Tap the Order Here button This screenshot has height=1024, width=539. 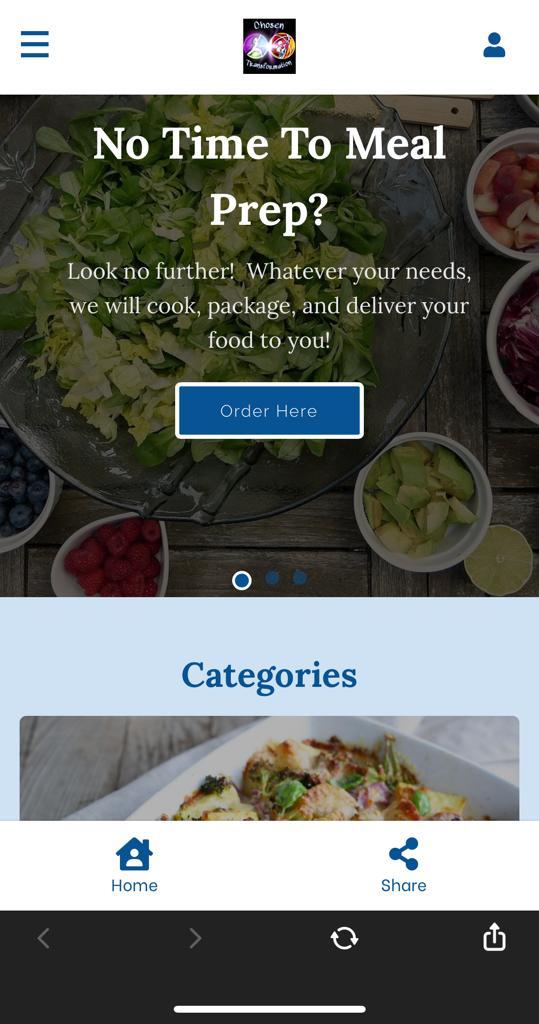269,411
